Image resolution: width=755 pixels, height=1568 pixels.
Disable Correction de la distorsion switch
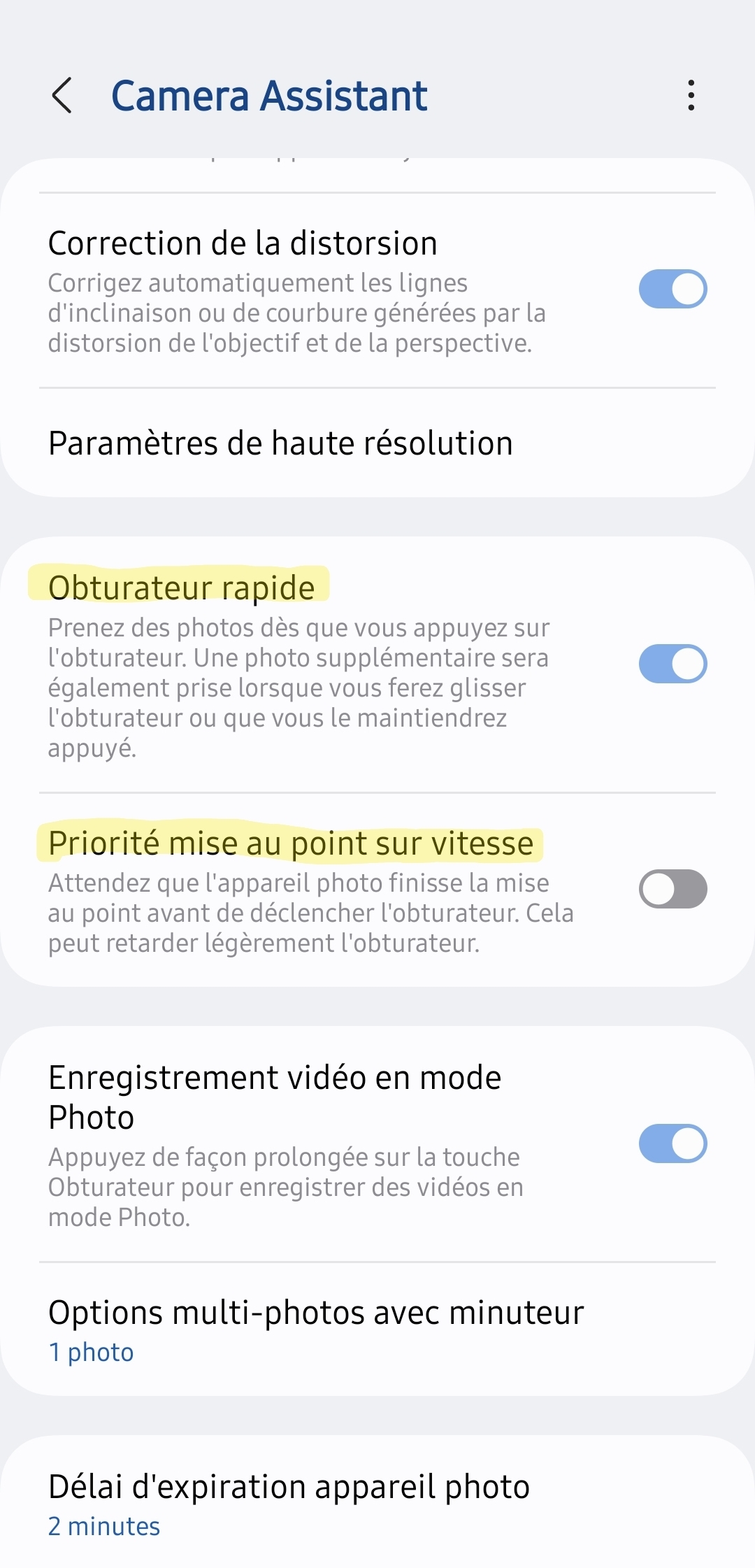pyautogui.click(x=673, y=289)
